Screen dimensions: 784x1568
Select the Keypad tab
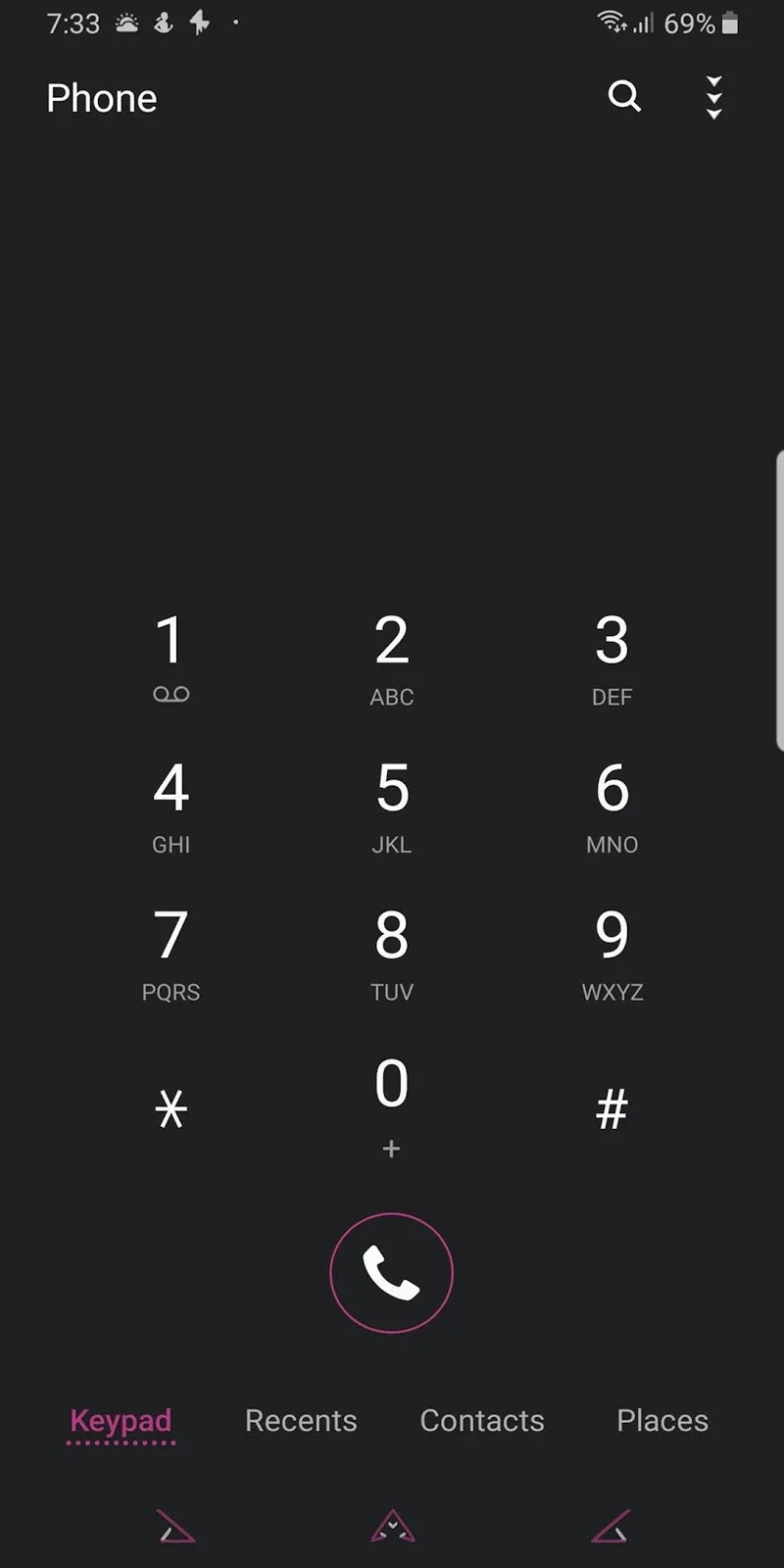click(121, 1421)
